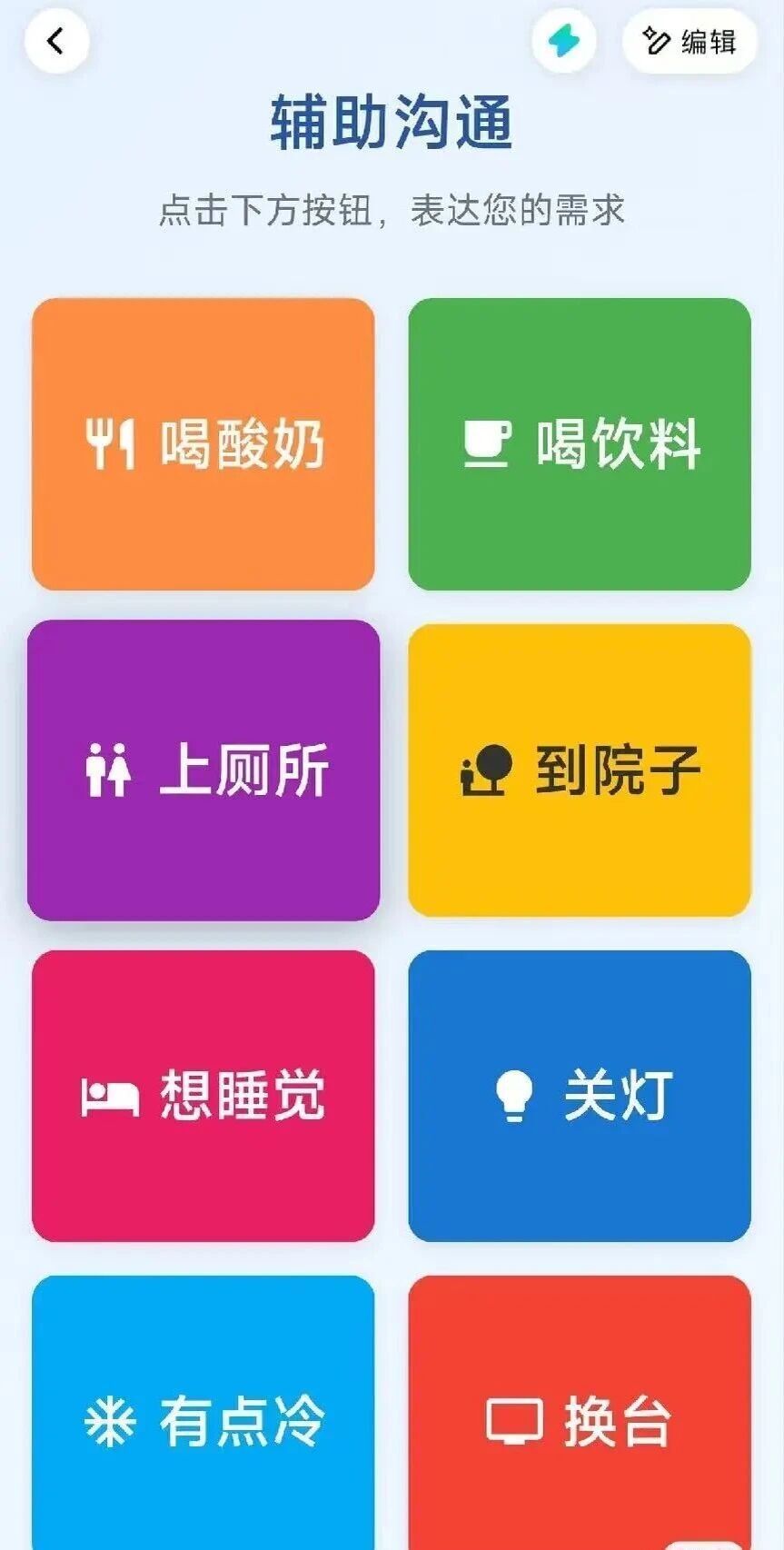Viewport: 784px width, 1550px height.
Task: Click the cup icon on the 喝饮料 tile
Action: click(x=488, y=442)
